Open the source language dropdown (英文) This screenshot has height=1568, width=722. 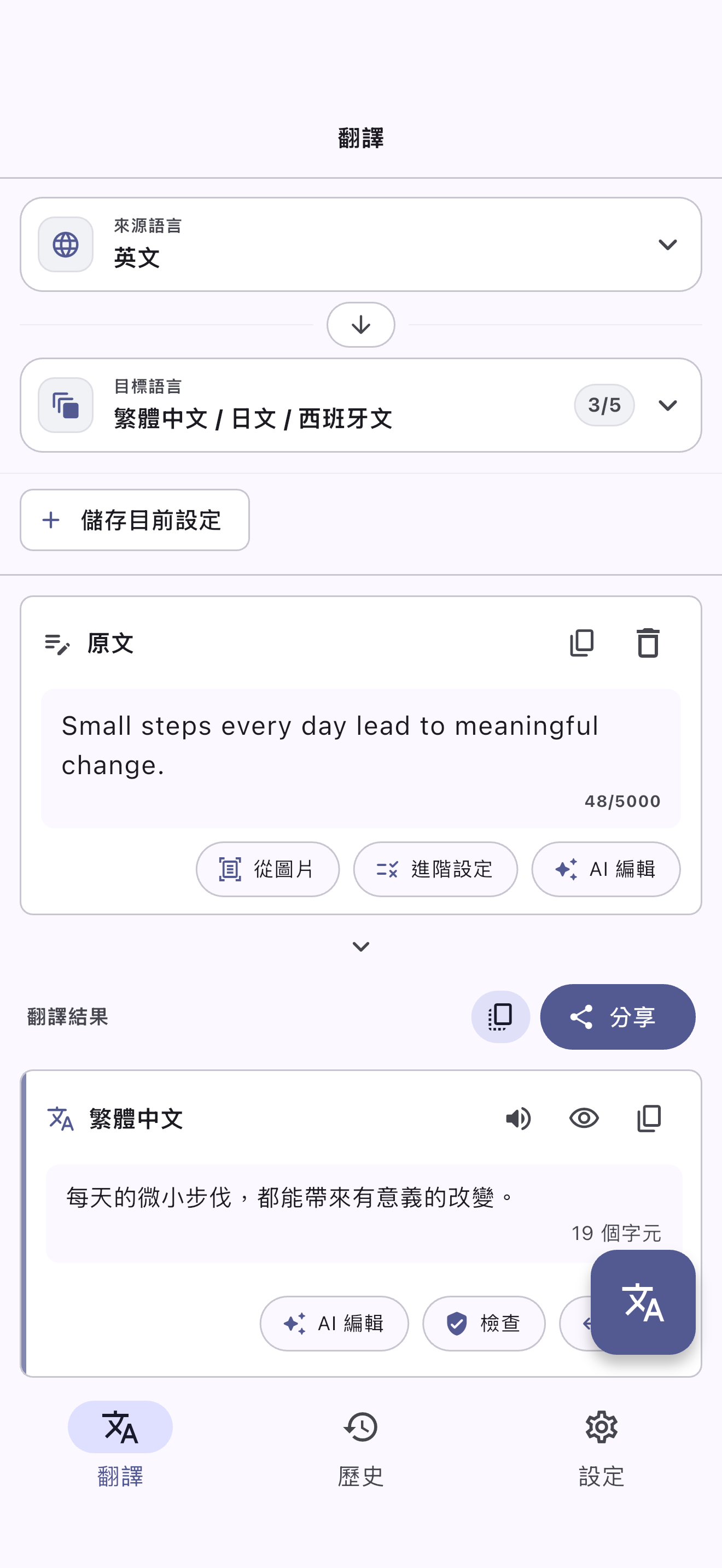(360, 244)
